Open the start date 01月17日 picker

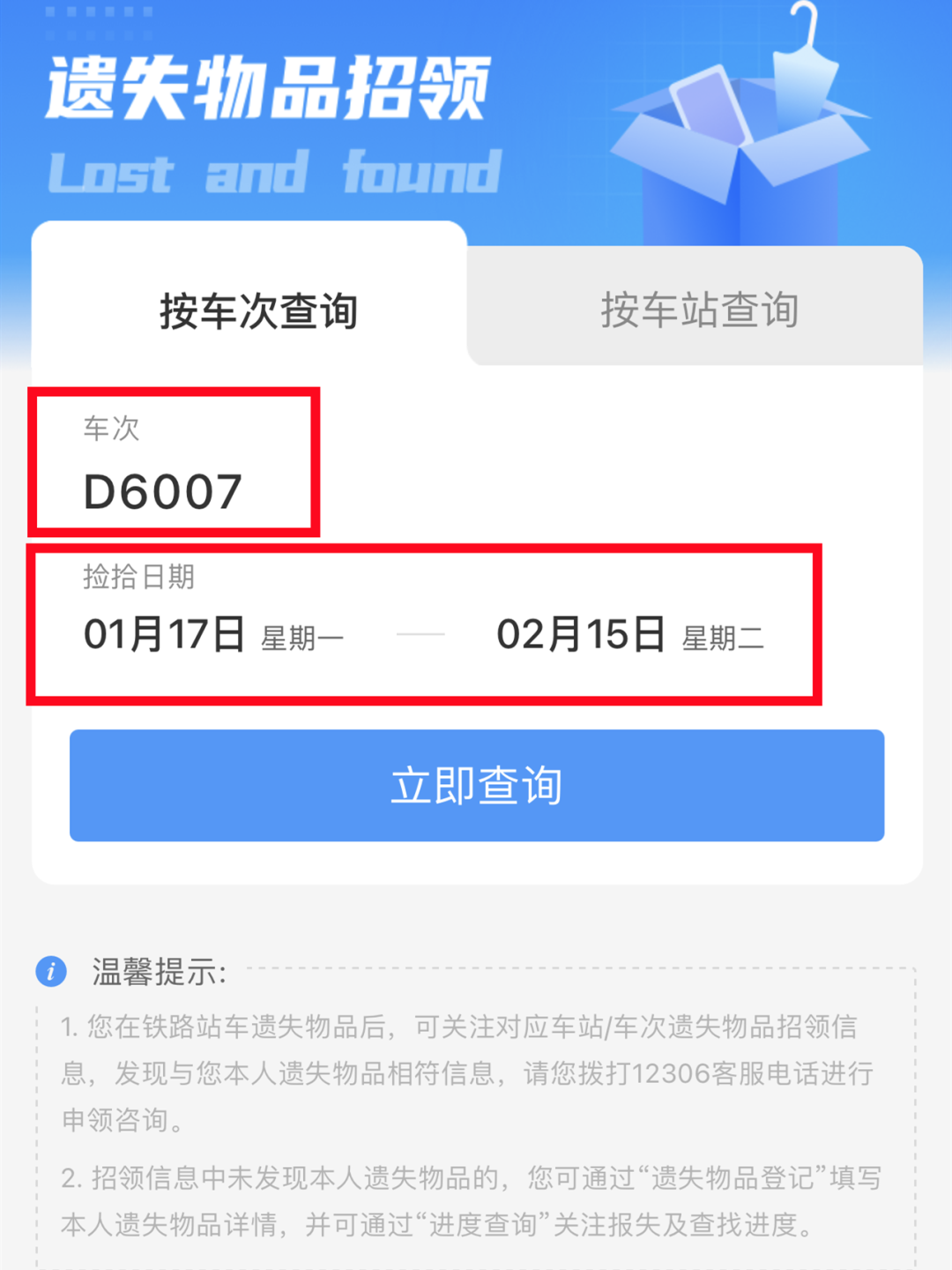click(163, 633)
